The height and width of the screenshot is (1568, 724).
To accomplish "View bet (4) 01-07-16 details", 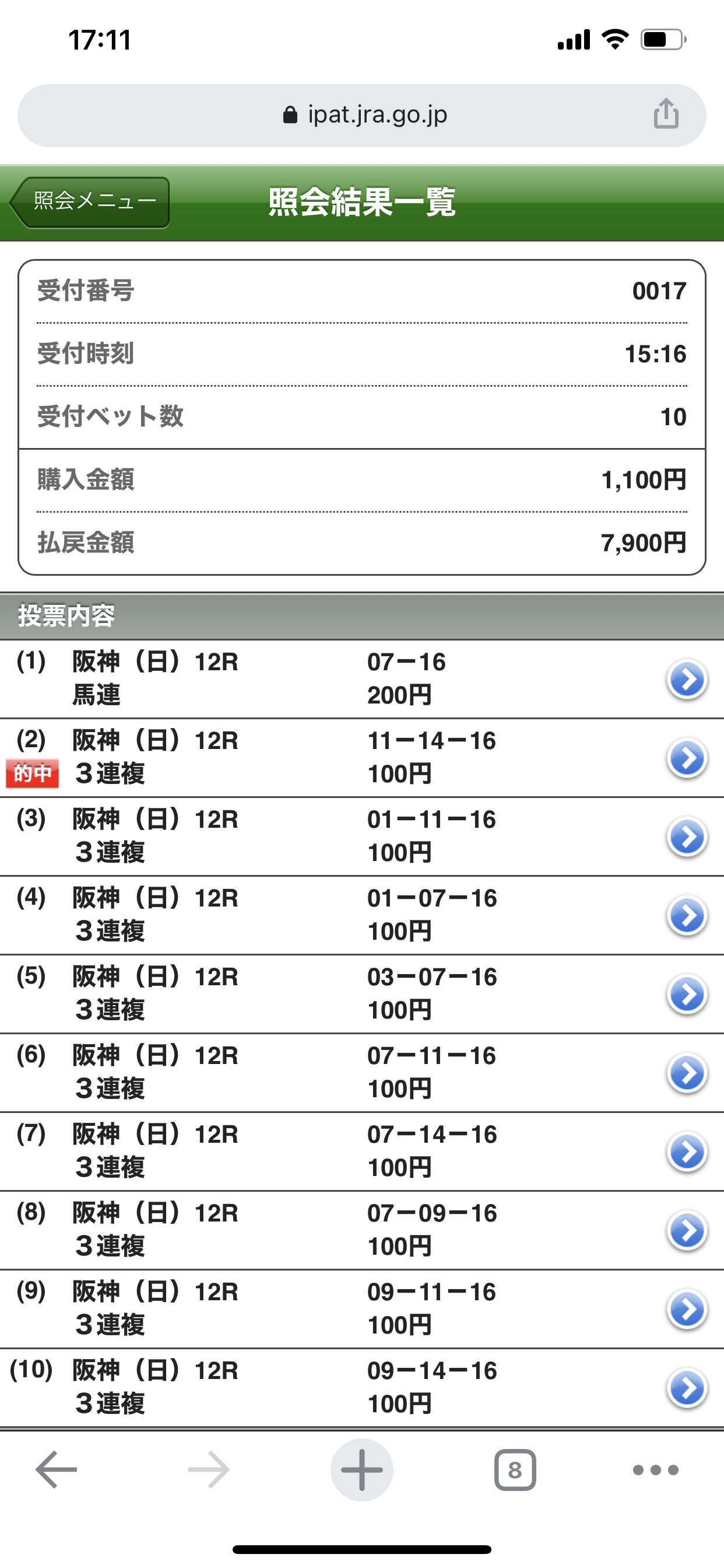I will 687,915.
